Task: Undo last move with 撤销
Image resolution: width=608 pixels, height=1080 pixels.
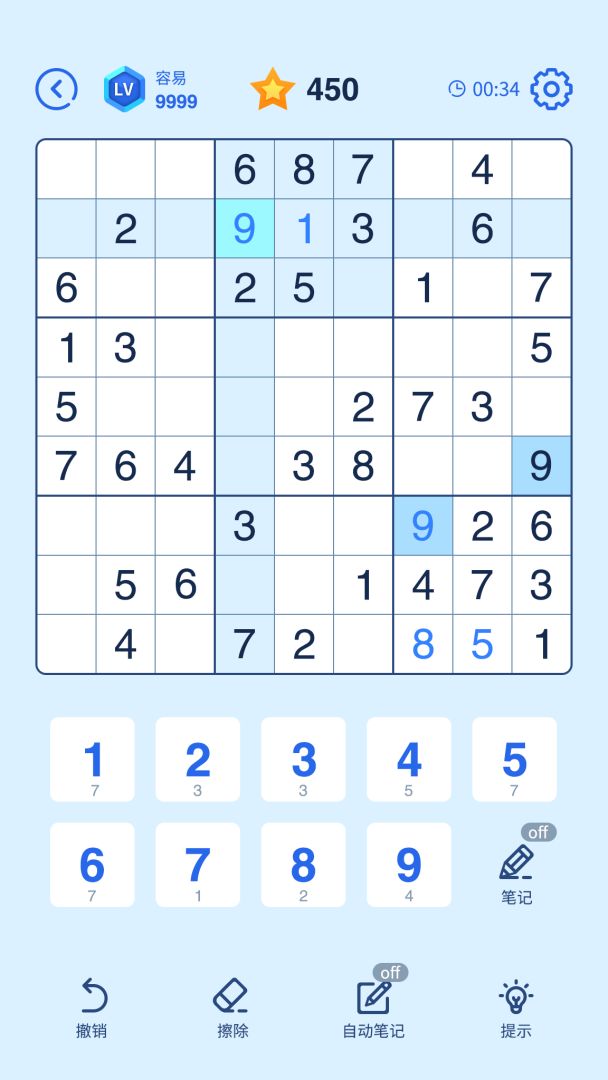Action: 92,1007
